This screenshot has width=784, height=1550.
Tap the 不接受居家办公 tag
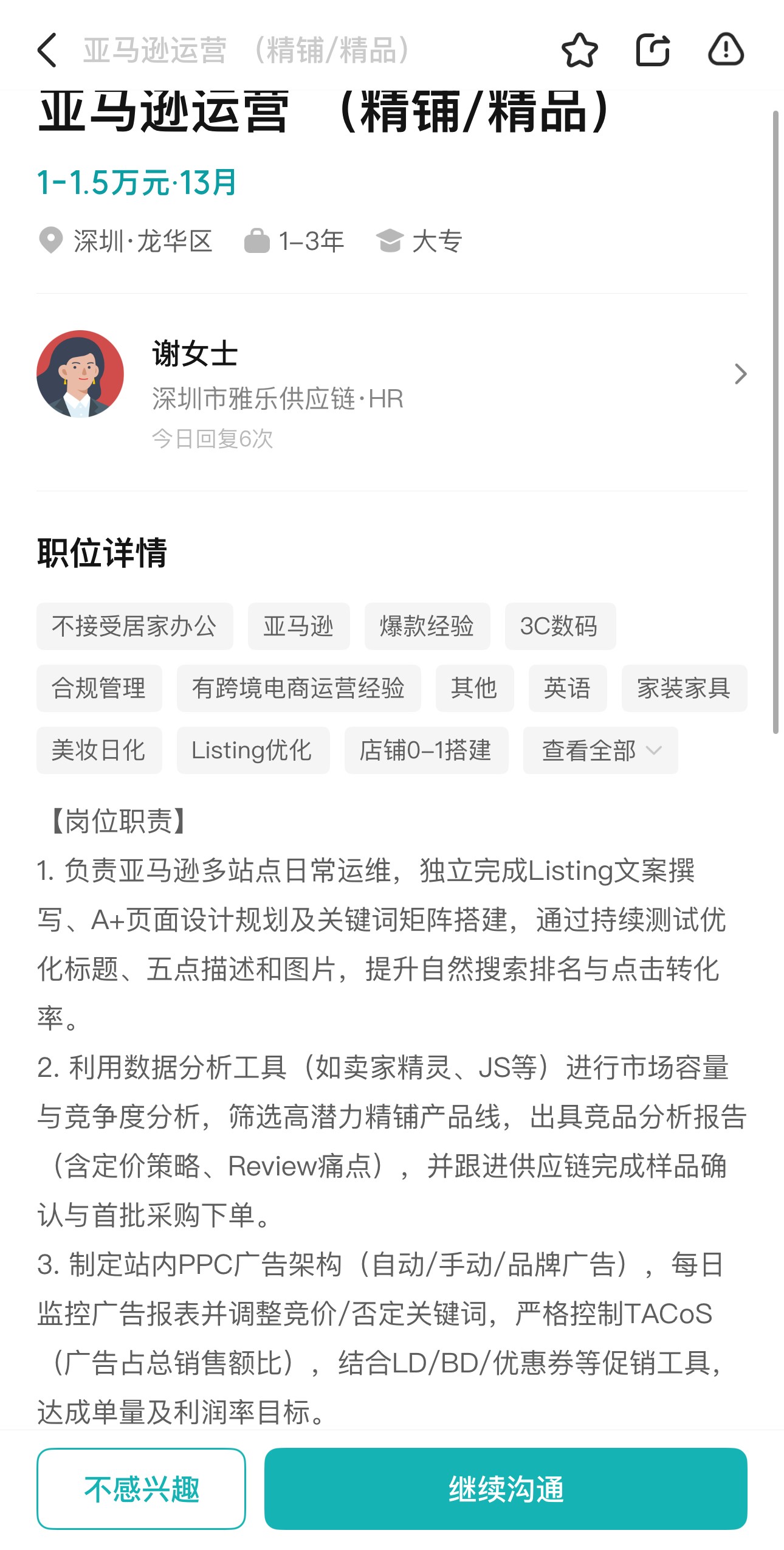(135, 626)
